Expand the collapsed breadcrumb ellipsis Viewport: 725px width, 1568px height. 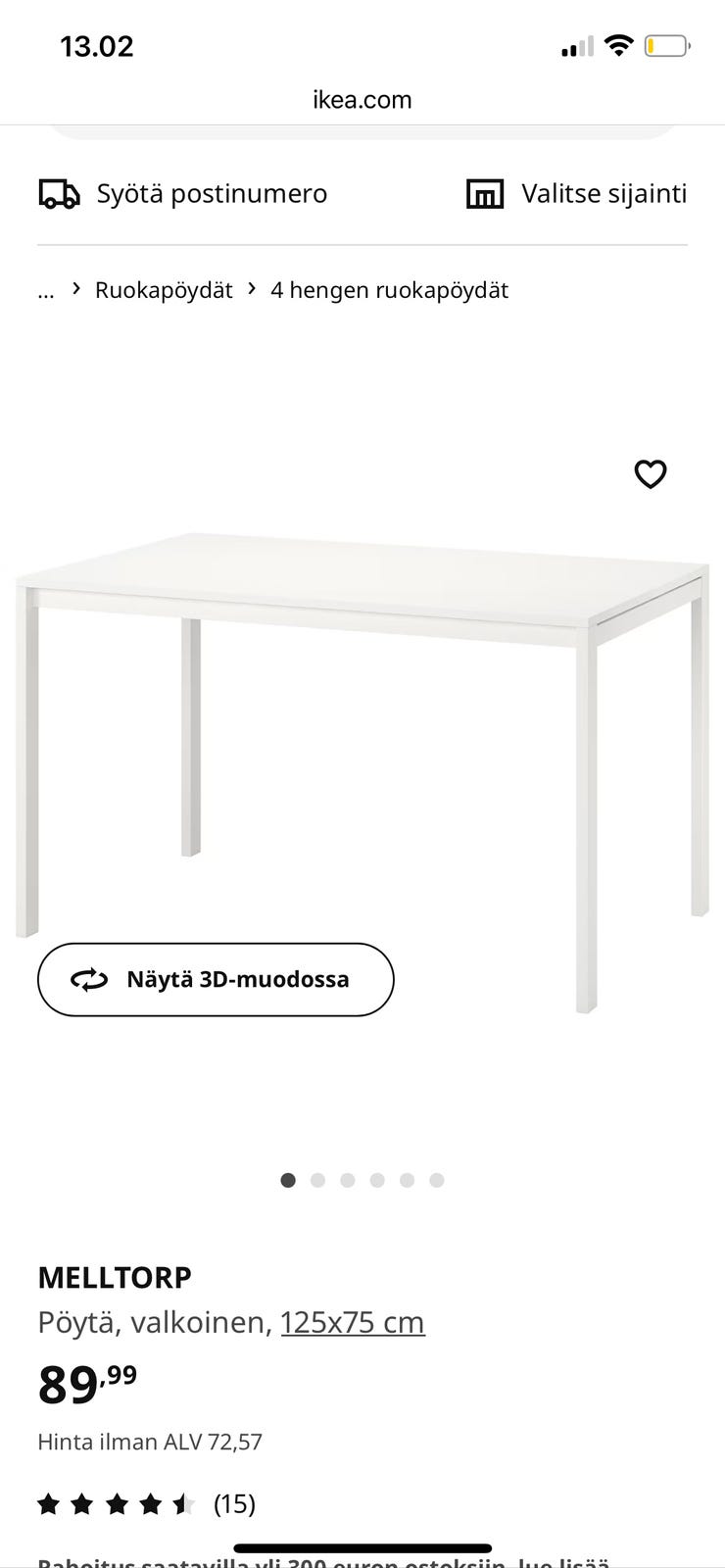46,290
